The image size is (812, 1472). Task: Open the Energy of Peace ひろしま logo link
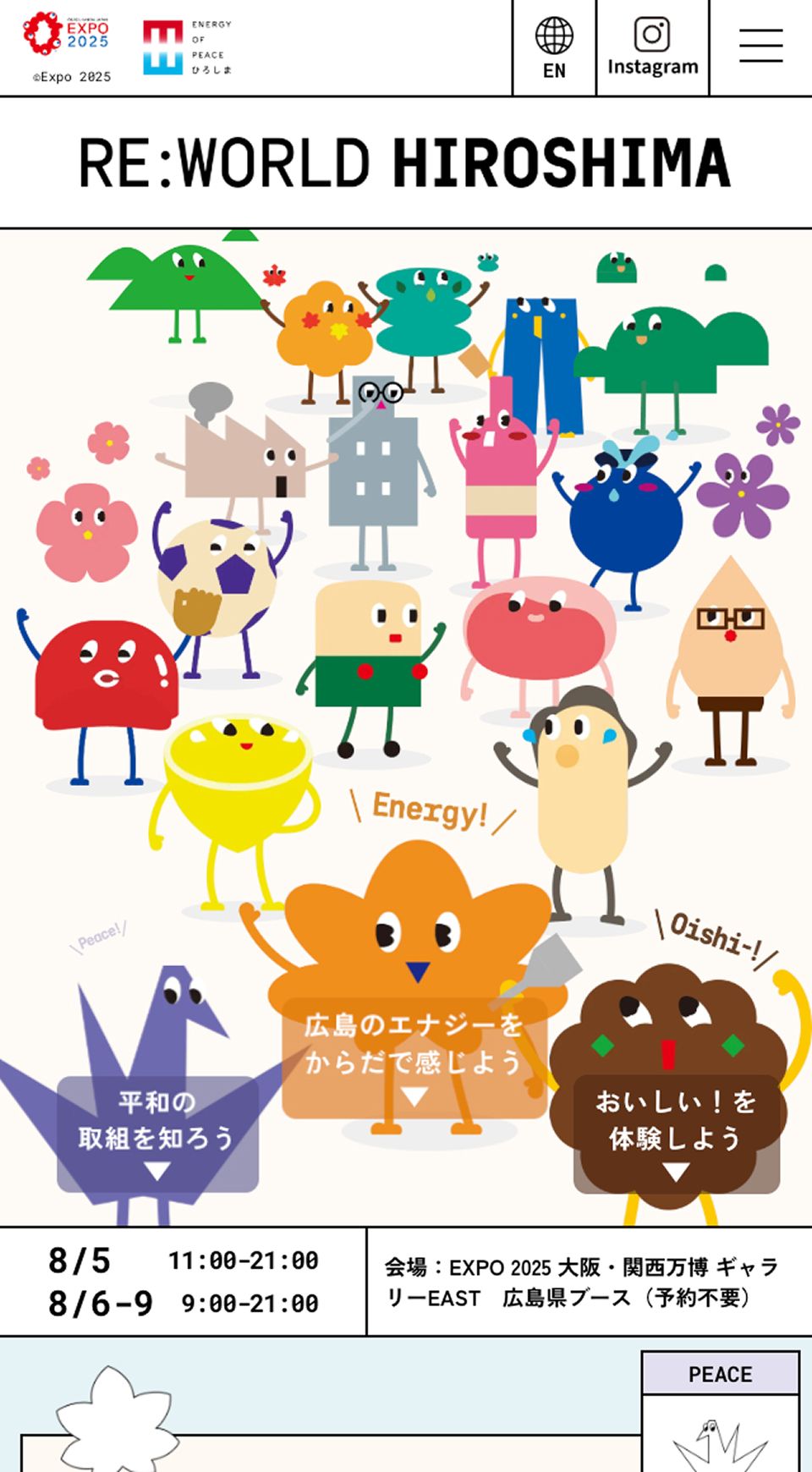(187, 48)
